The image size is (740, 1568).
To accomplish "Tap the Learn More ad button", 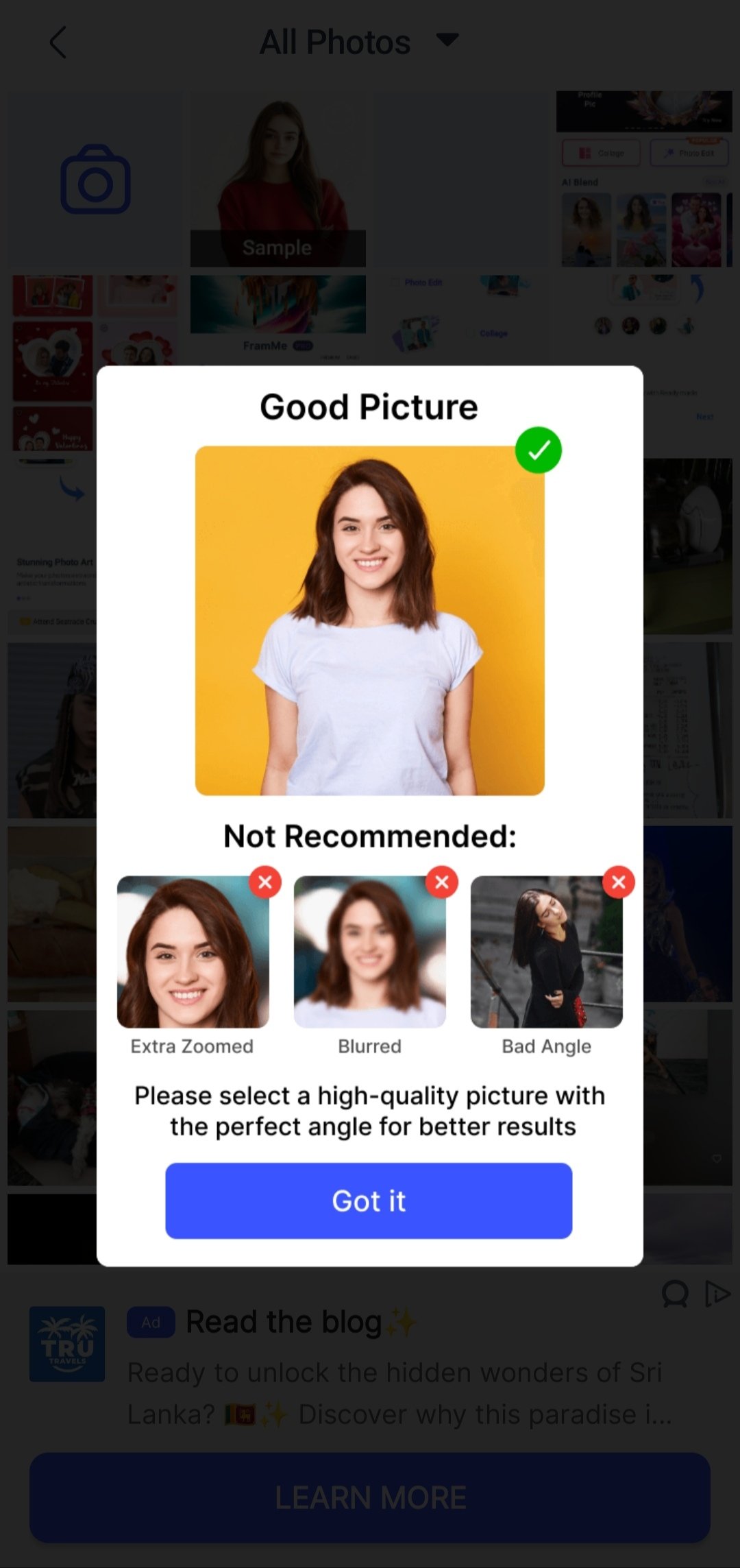I will [369, 1497].
